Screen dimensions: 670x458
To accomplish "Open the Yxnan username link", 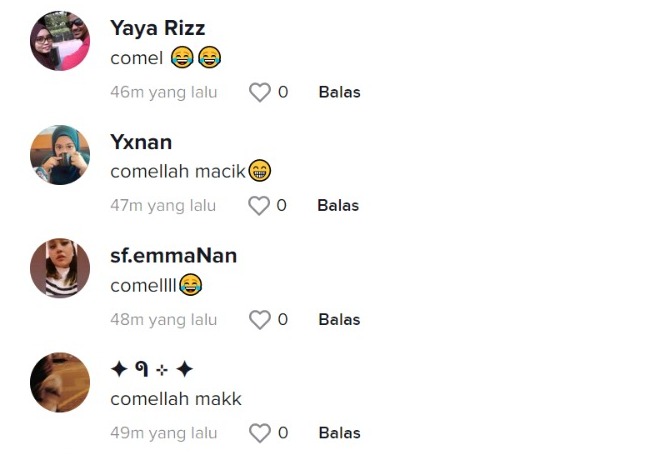I will click(141, 141).
